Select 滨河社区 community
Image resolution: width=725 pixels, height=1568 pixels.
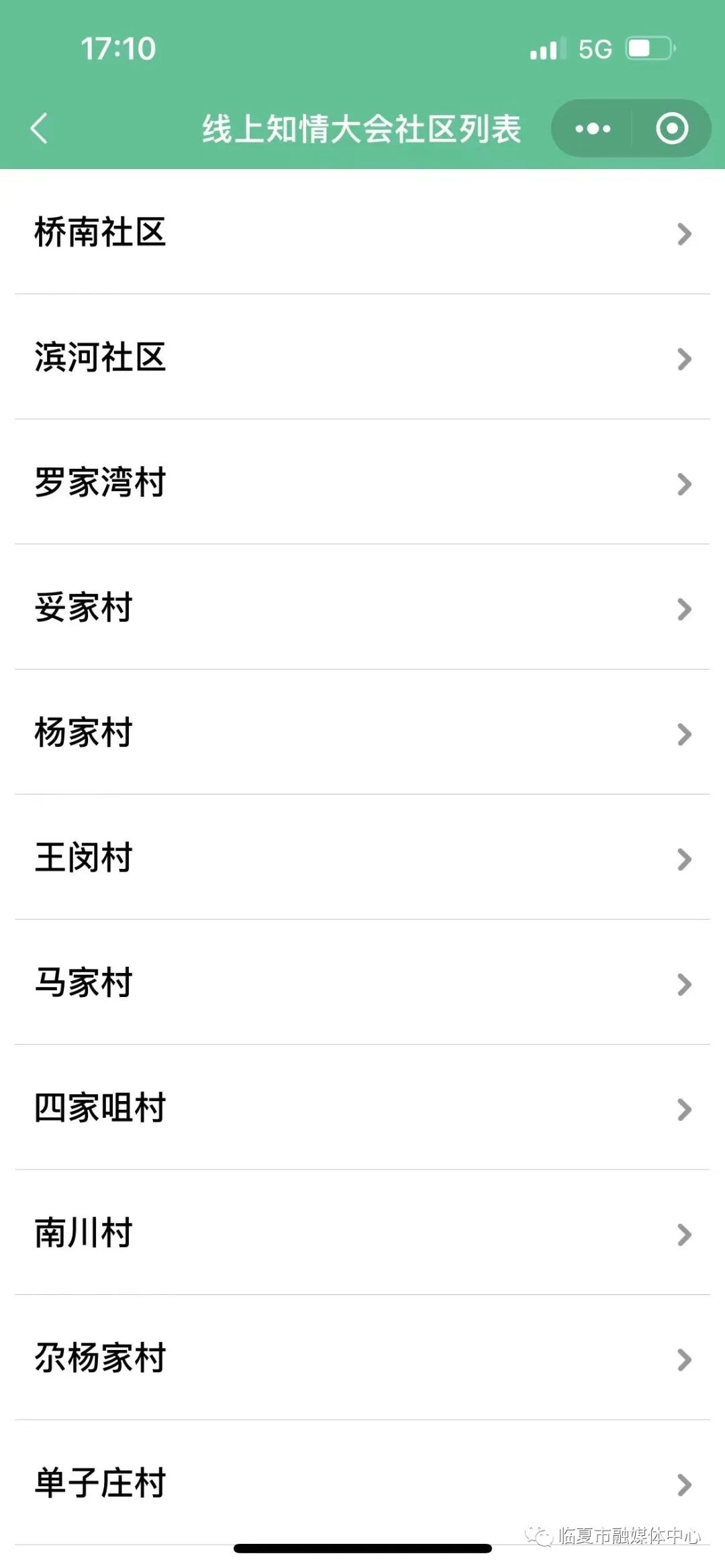click(362, 357)
